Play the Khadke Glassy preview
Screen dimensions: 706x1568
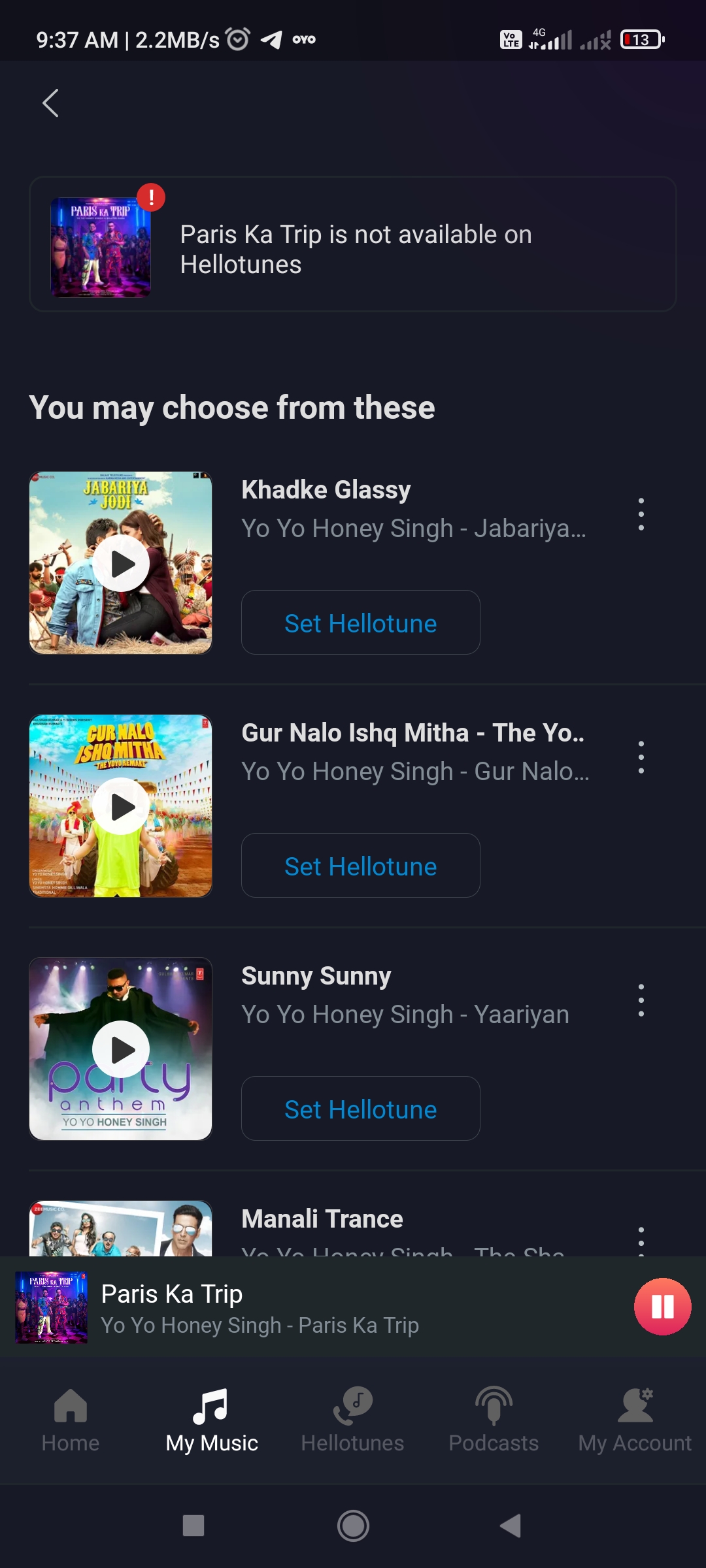click(121, 563)
